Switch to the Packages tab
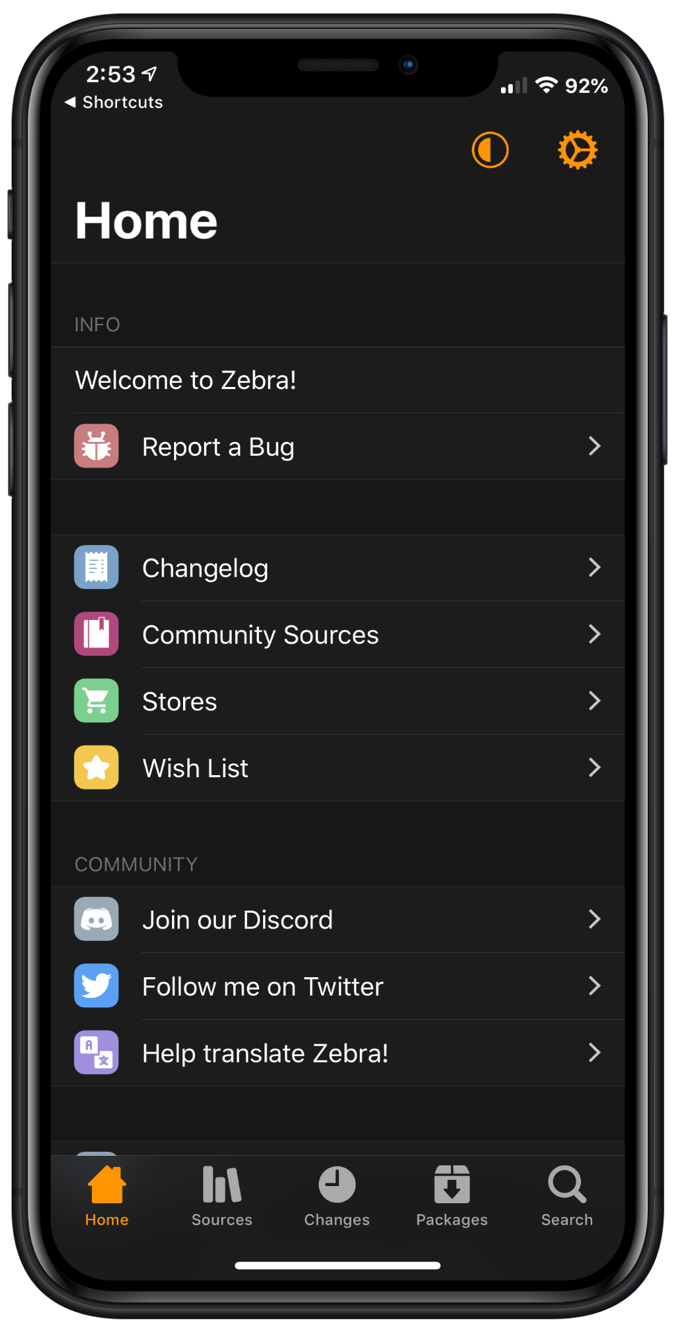The image size is (675, 1336). (x=452, y=1197)
